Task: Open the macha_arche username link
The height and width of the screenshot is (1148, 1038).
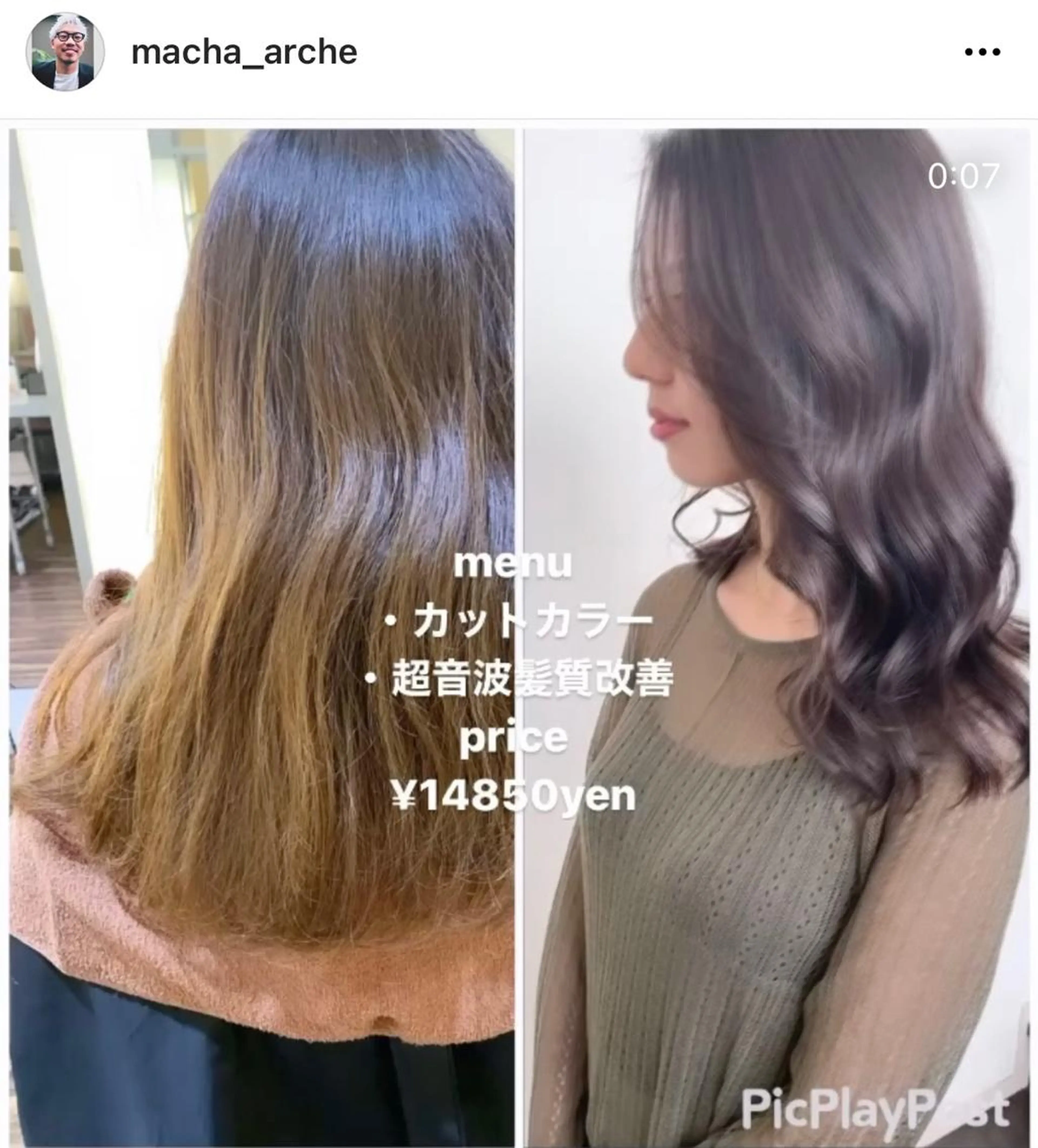Action: pos(244,52)
